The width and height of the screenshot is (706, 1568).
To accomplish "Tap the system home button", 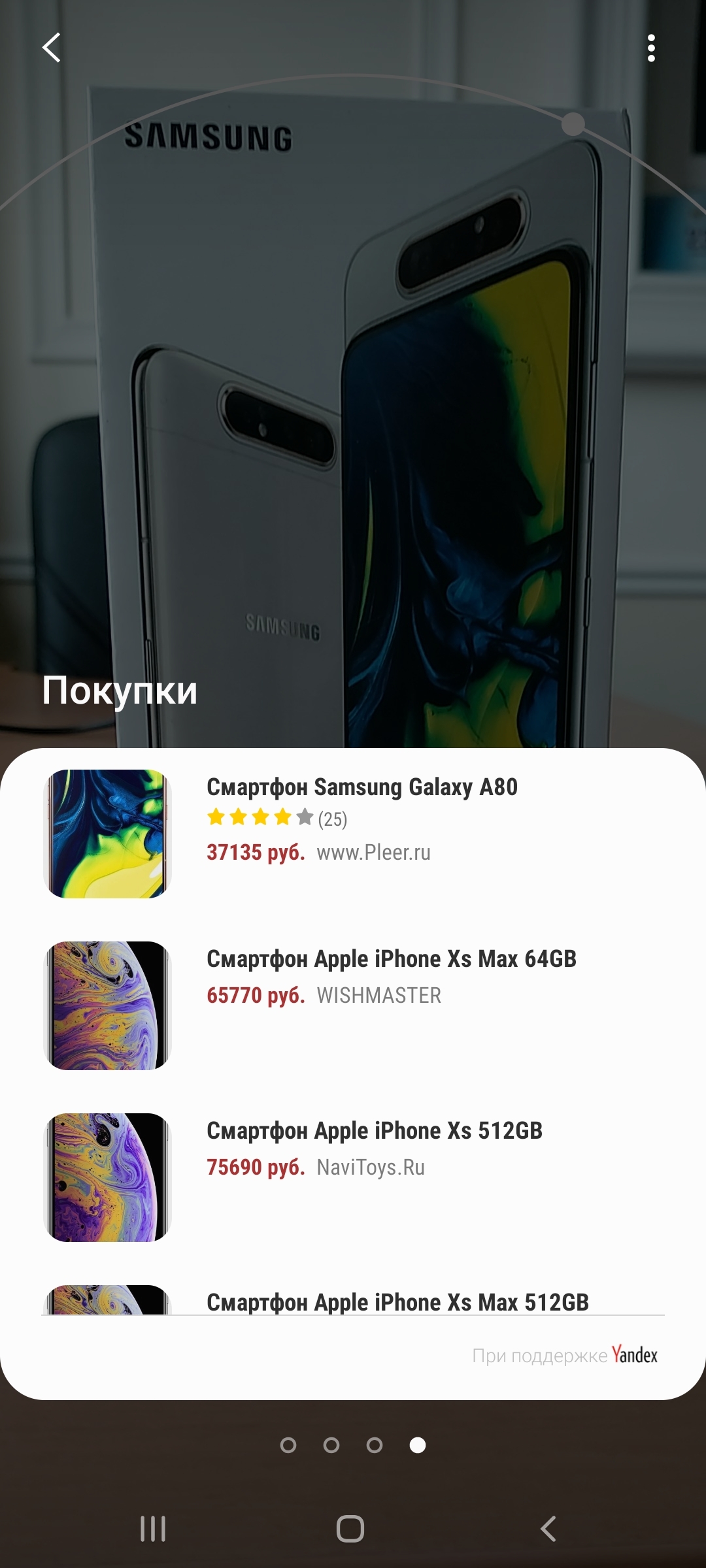I will point(350,1529).
